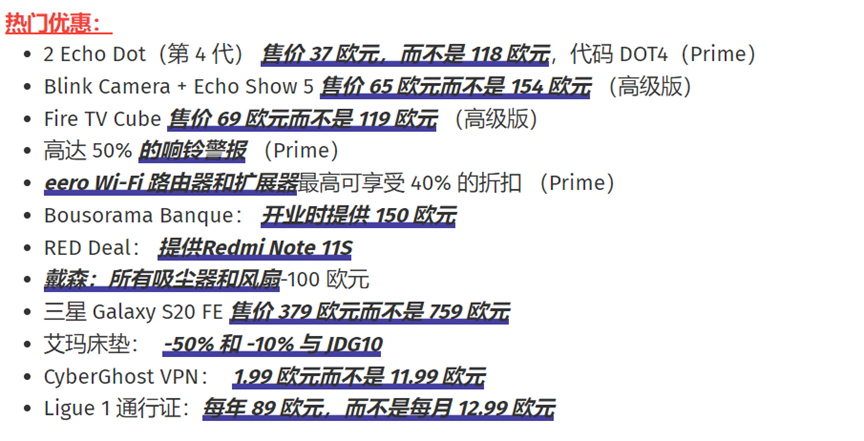This screenshot has height=441, width=864.
Task: Open the 戴森:所有吸尘器和风扇 link
Action: point(162,280)
